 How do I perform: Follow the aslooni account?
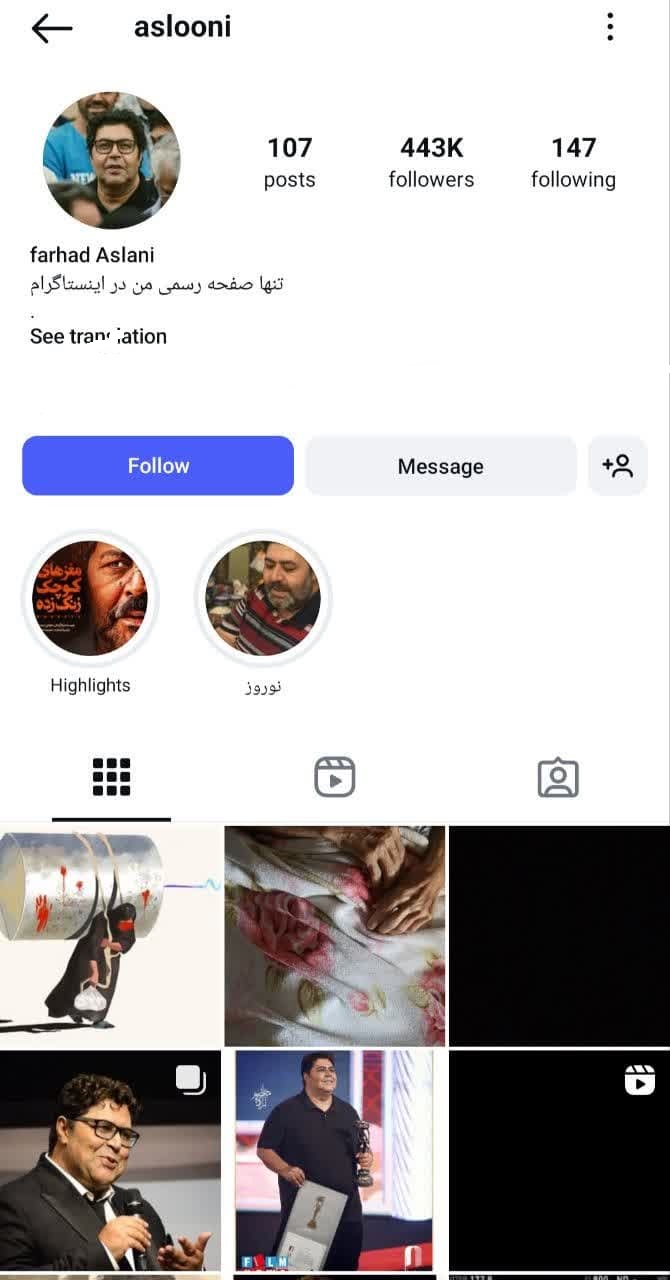(x=158, y=466)
